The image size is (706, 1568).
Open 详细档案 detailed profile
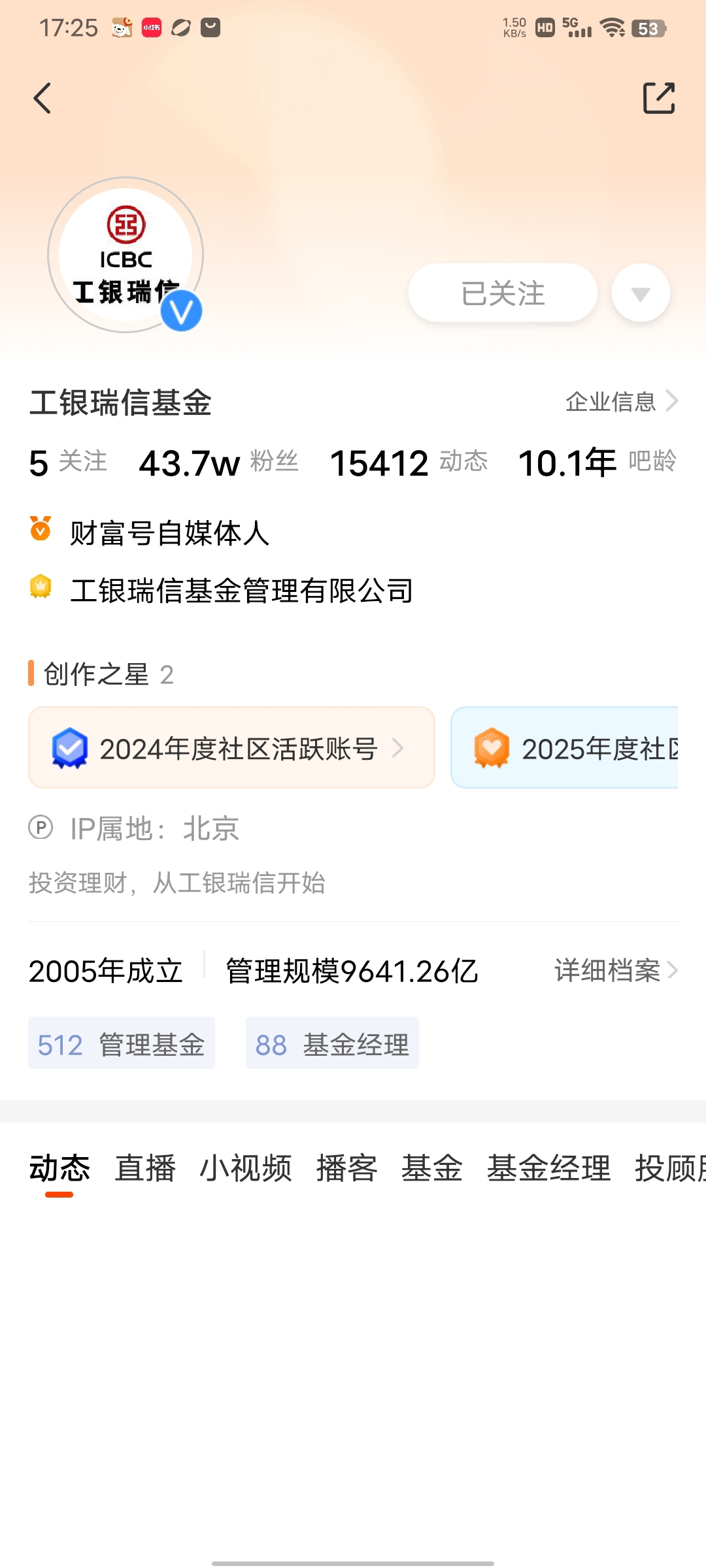pos(616,971)
